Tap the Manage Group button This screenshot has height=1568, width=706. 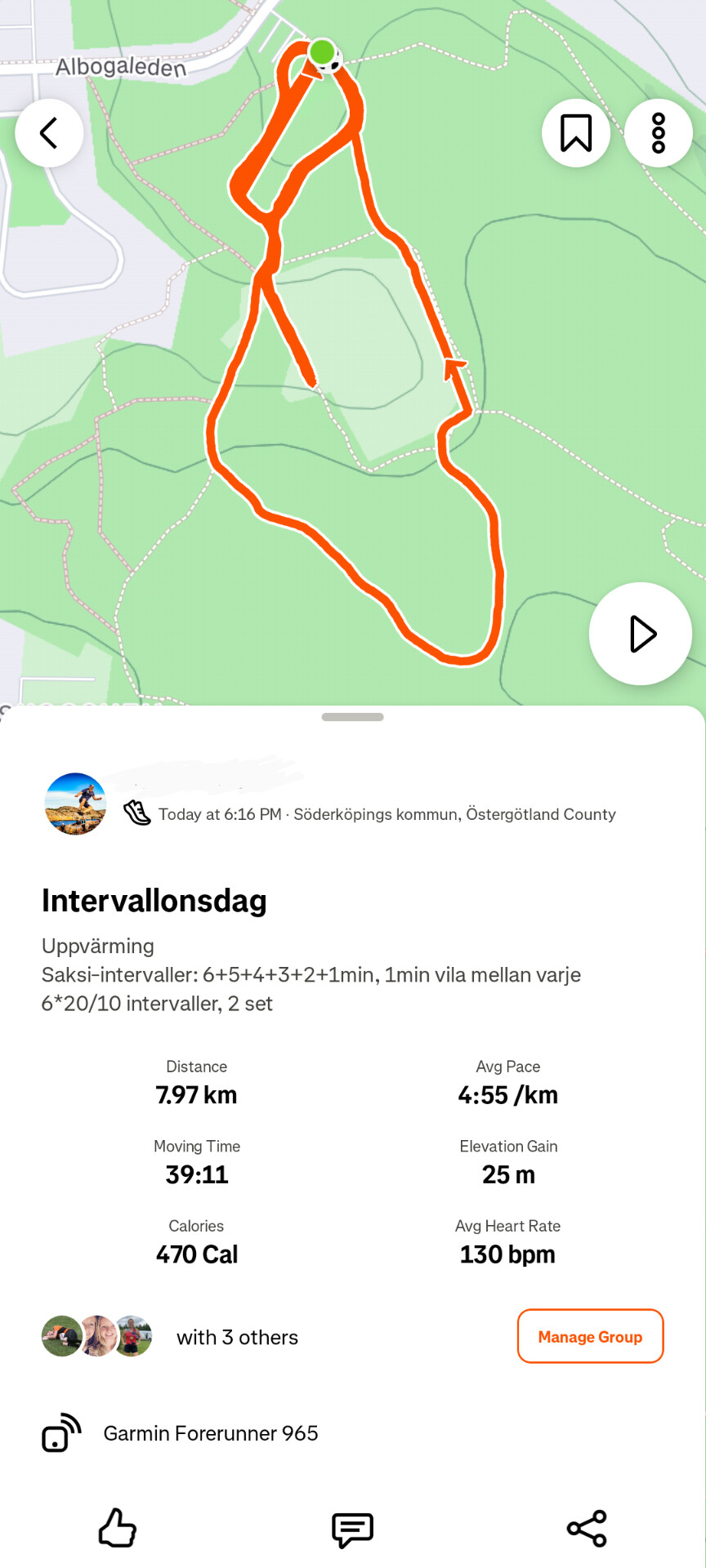pyautogui.click(x=590, y=1336)
